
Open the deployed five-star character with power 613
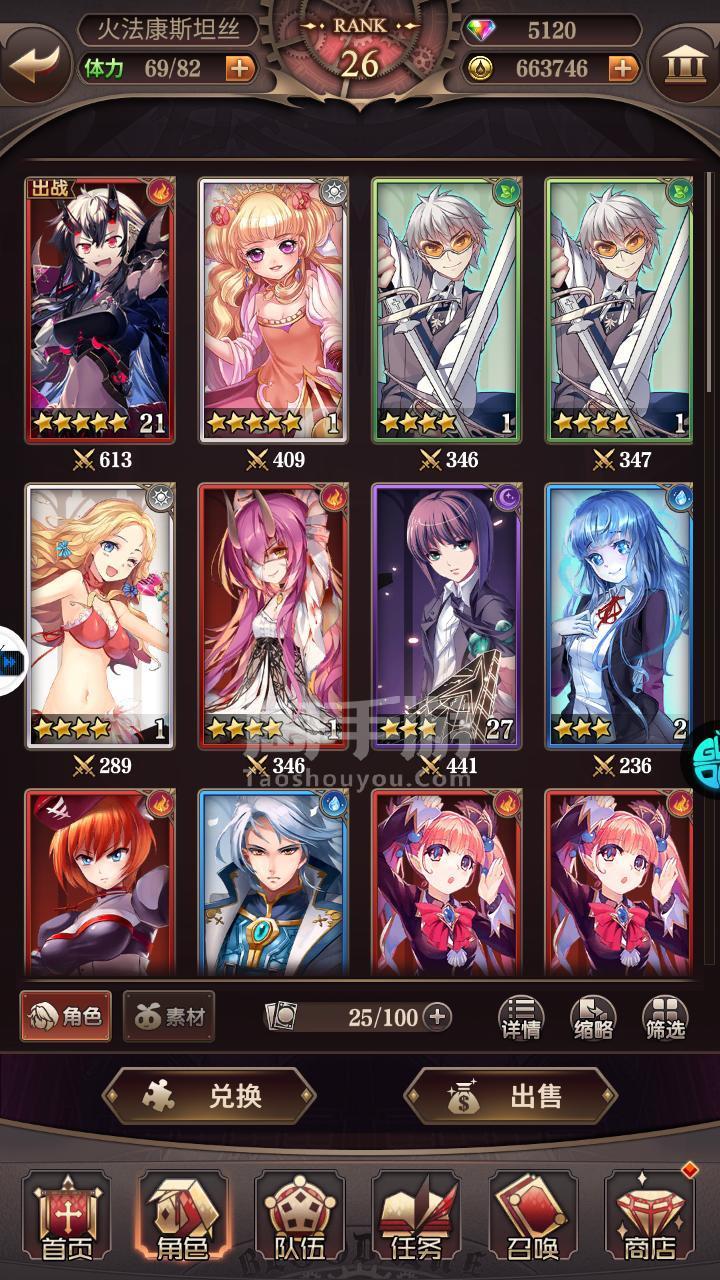100,310
